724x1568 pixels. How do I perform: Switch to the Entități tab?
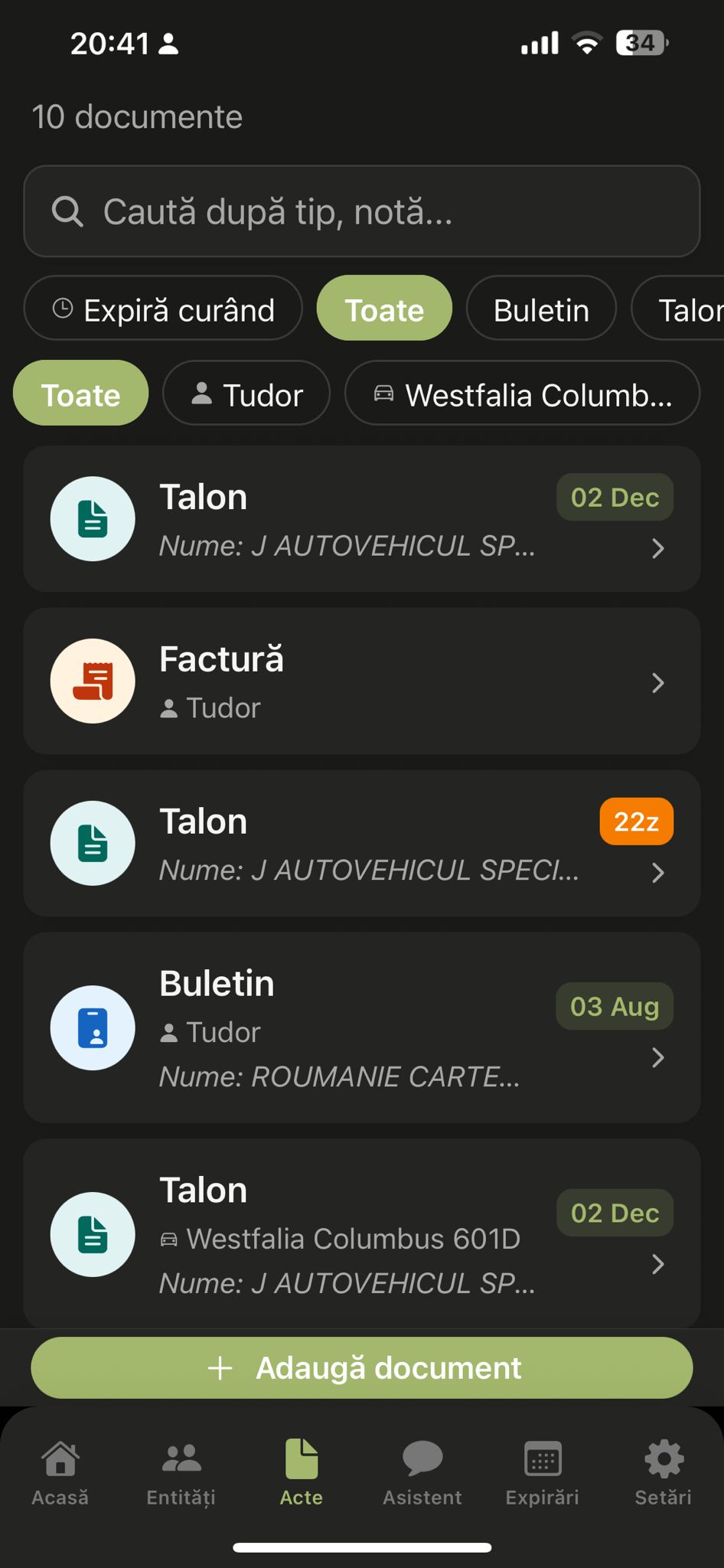[181, 1472]
